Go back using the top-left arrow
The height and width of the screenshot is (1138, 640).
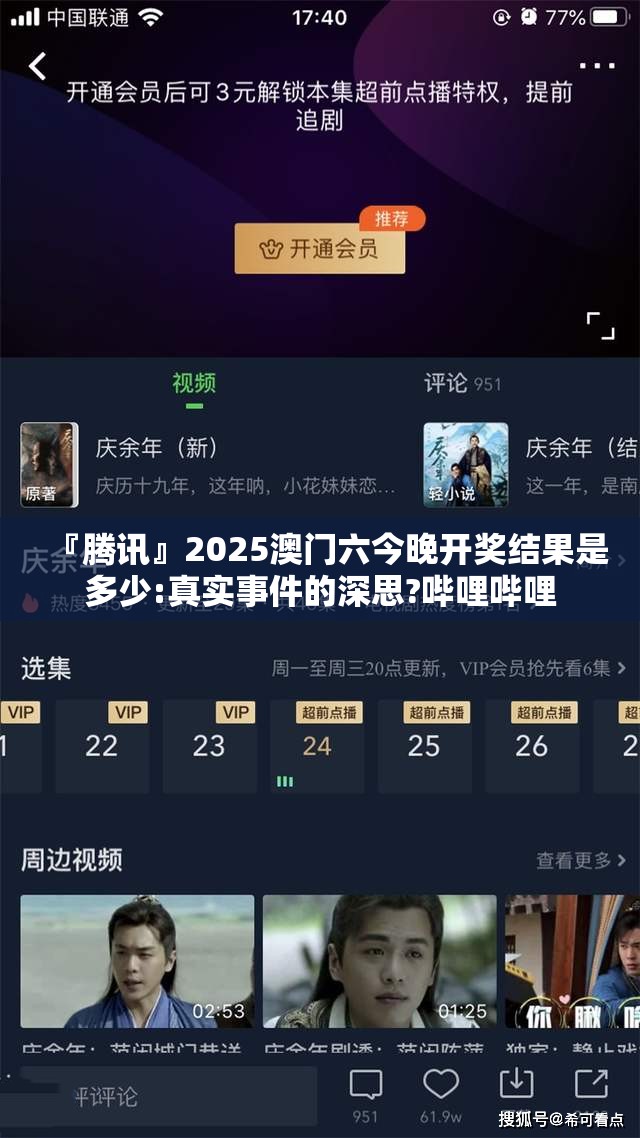[x=36, y=66]
